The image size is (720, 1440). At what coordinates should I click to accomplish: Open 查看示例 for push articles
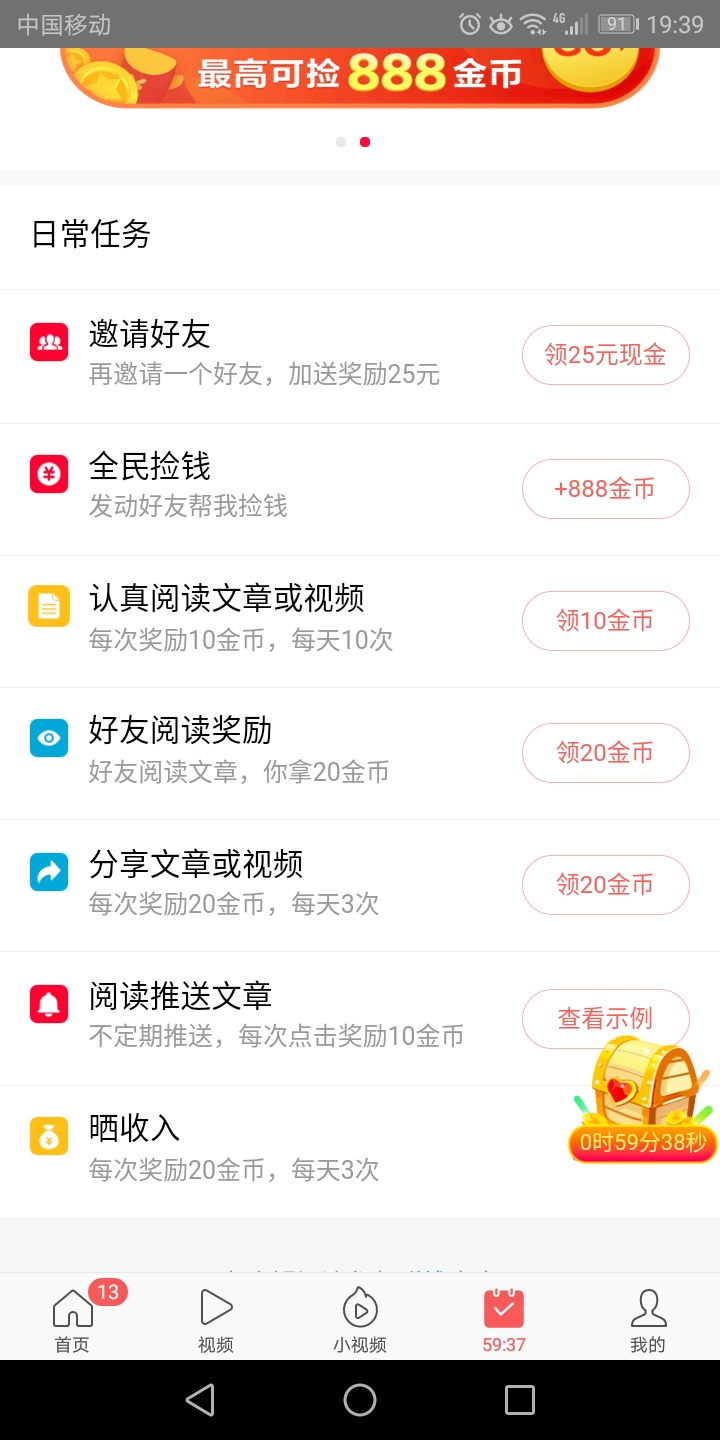point(605,1019)
